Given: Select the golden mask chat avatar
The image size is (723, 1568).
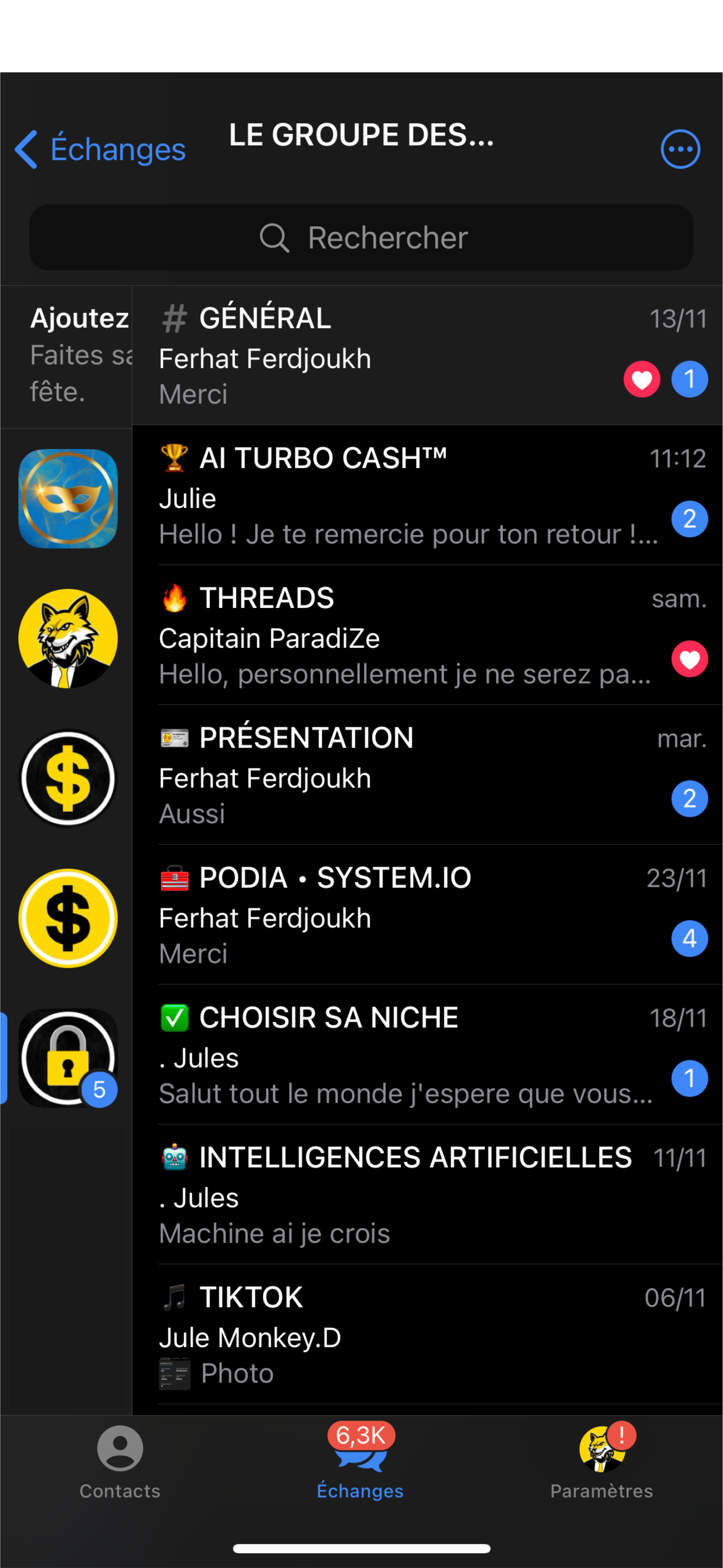Looking at the screenshot, I should tap(68, 499).
